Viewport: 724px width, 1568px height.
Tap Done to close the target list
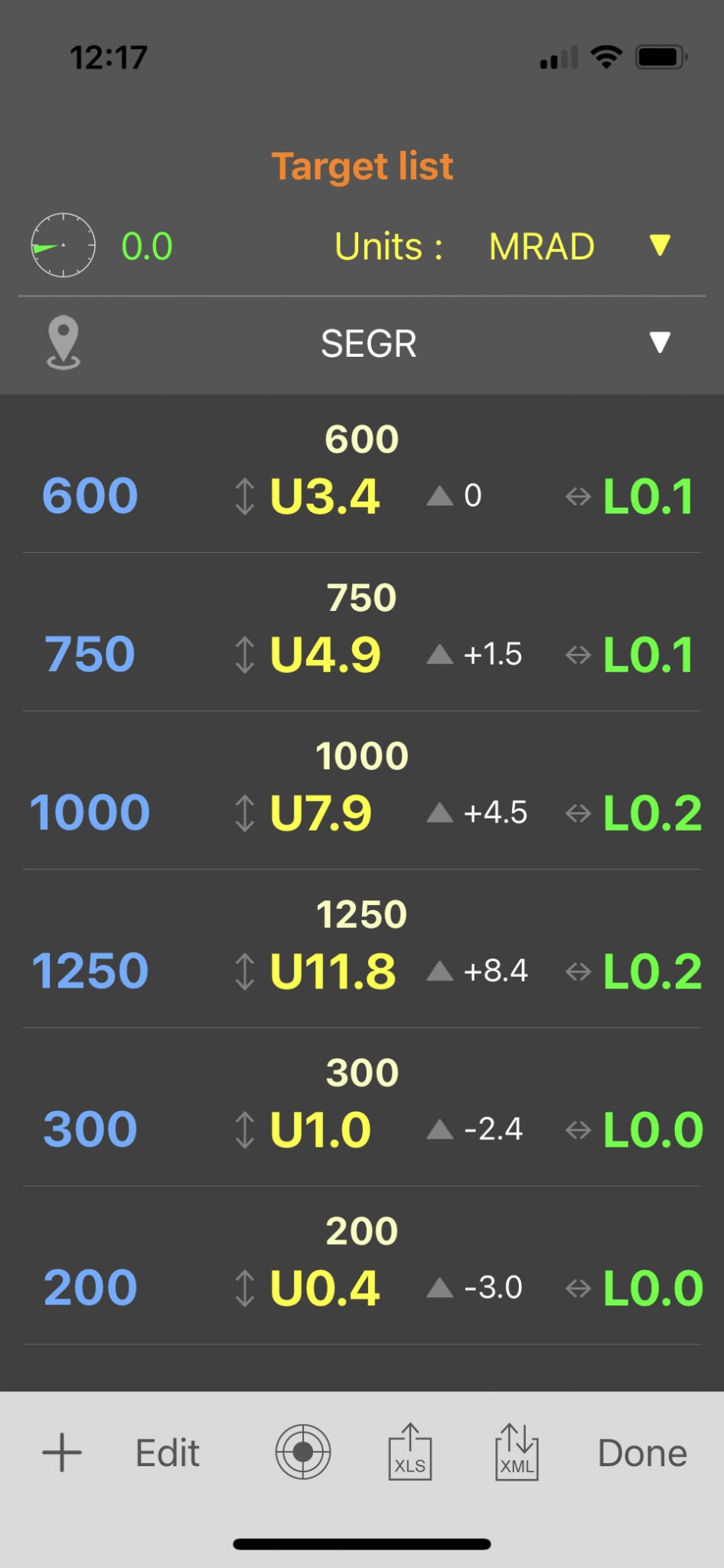pos(642,1452)
